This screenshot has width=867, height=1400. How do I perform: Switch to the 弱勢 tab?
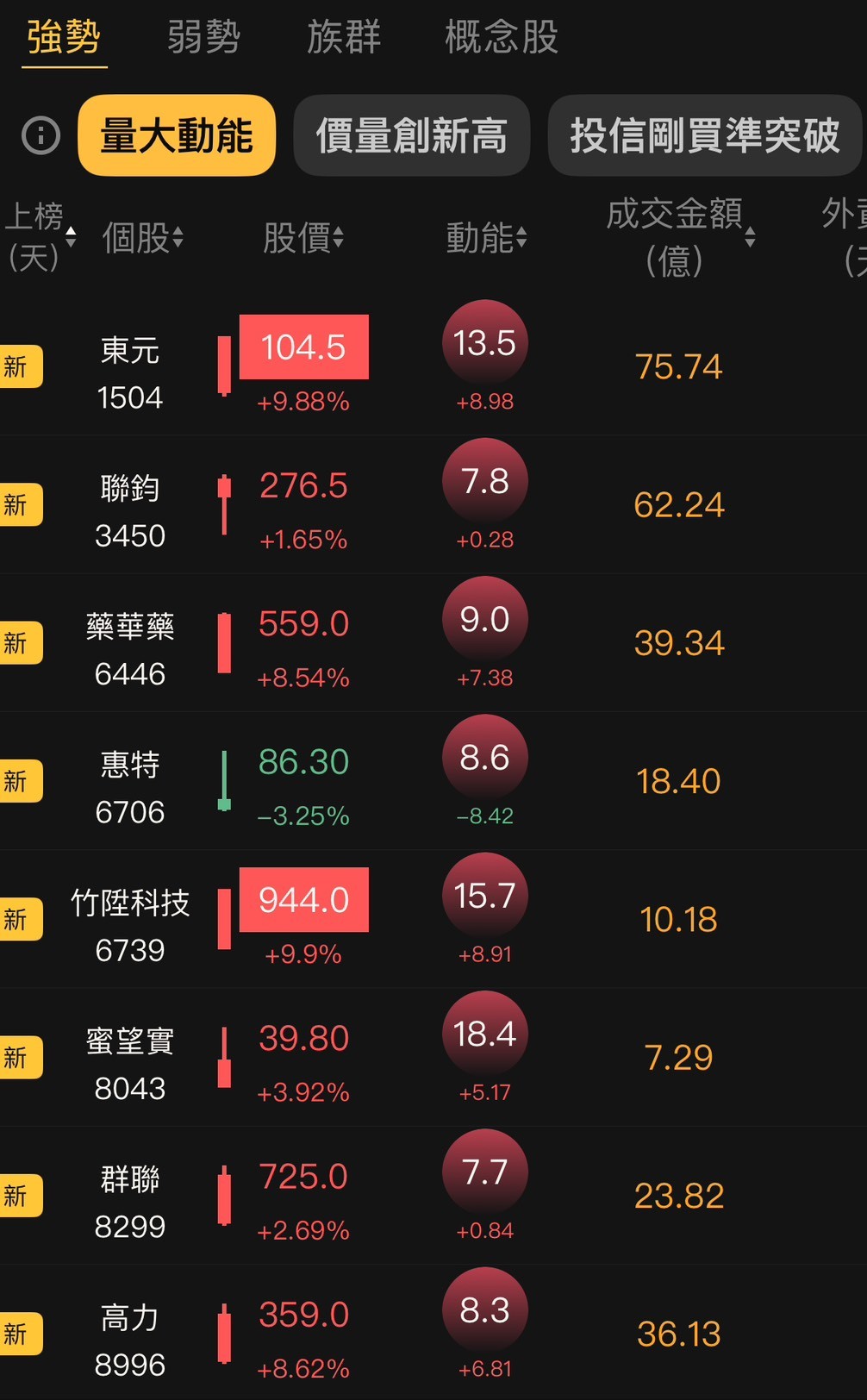point(203,38)
